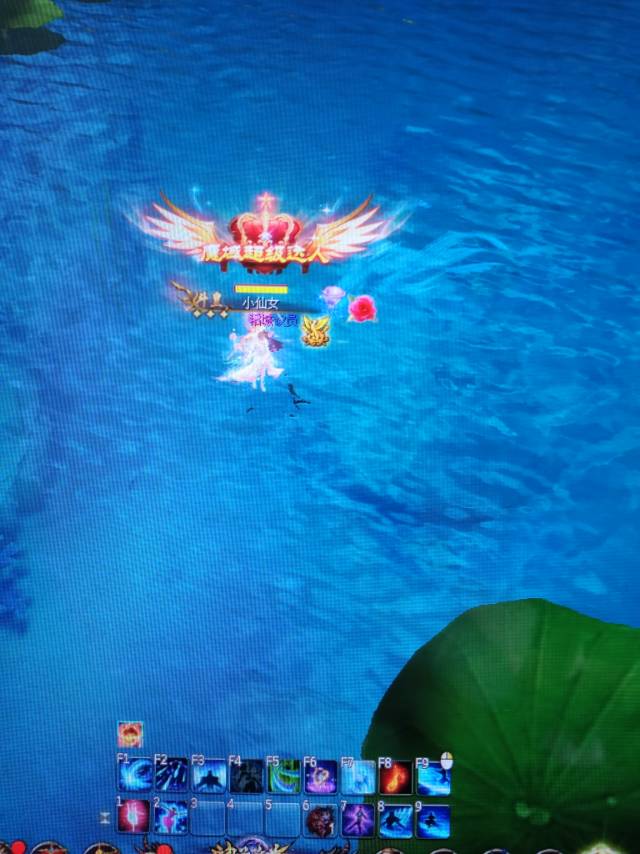Image resolution: width=640 pixels, height=854 pixels.
Task: Use the red item in slot 1
Action: [134, 817]
